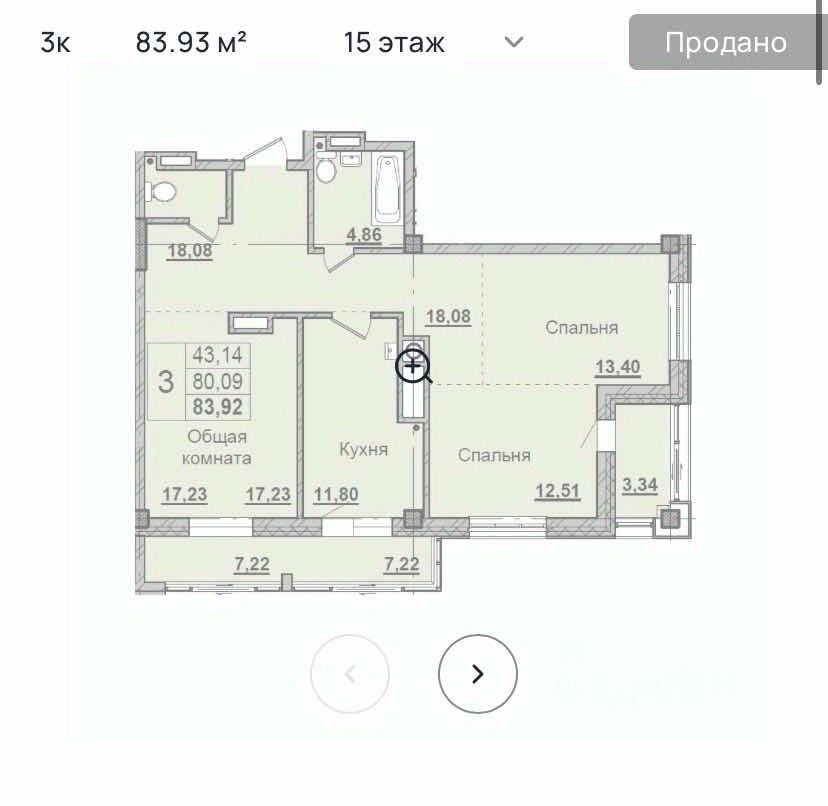Show the next floor plan image

[477, 673]
